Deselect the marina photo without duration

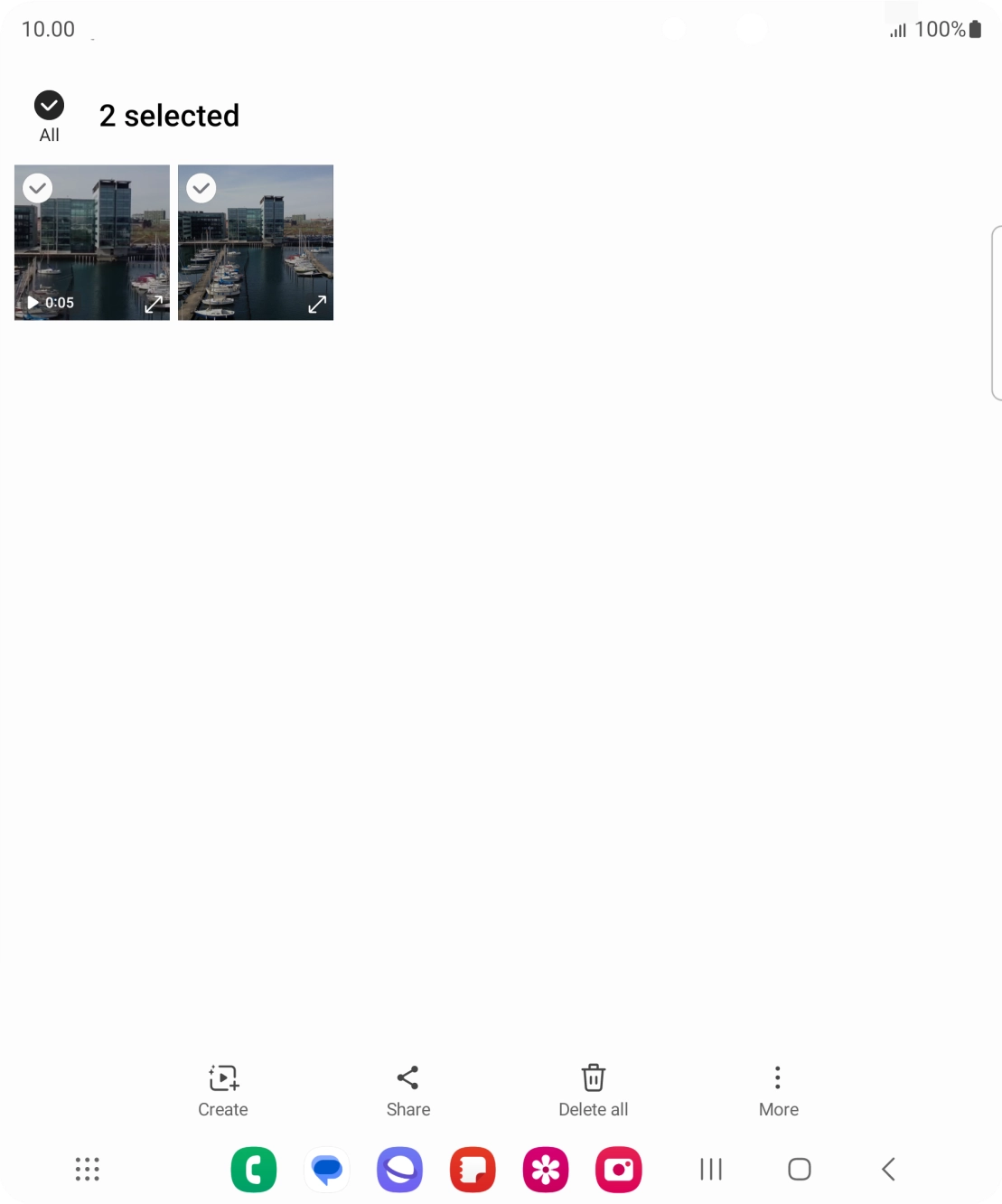coord(201,188)
